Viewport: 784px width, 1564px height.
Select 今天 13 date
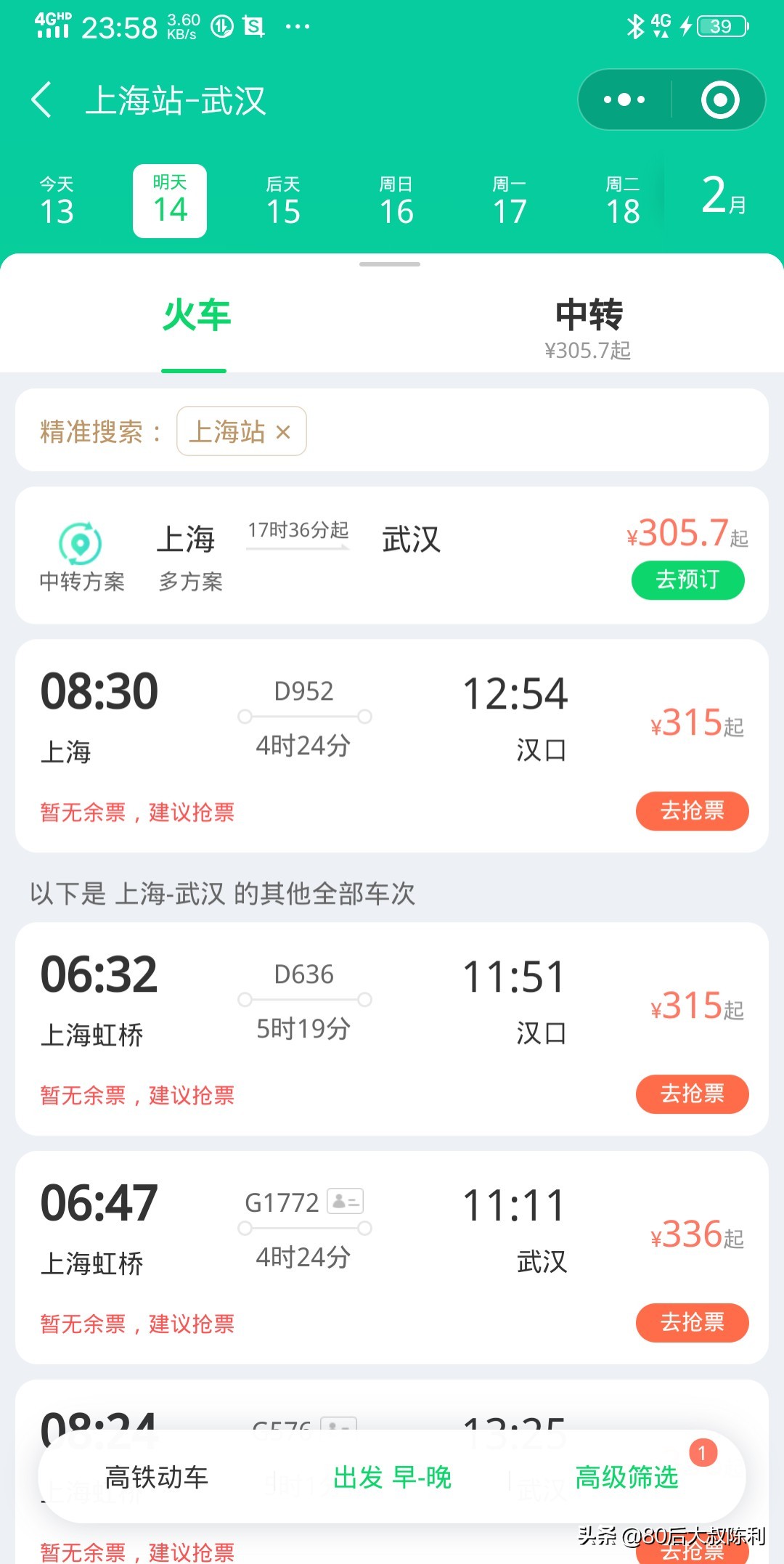point(57,201)
